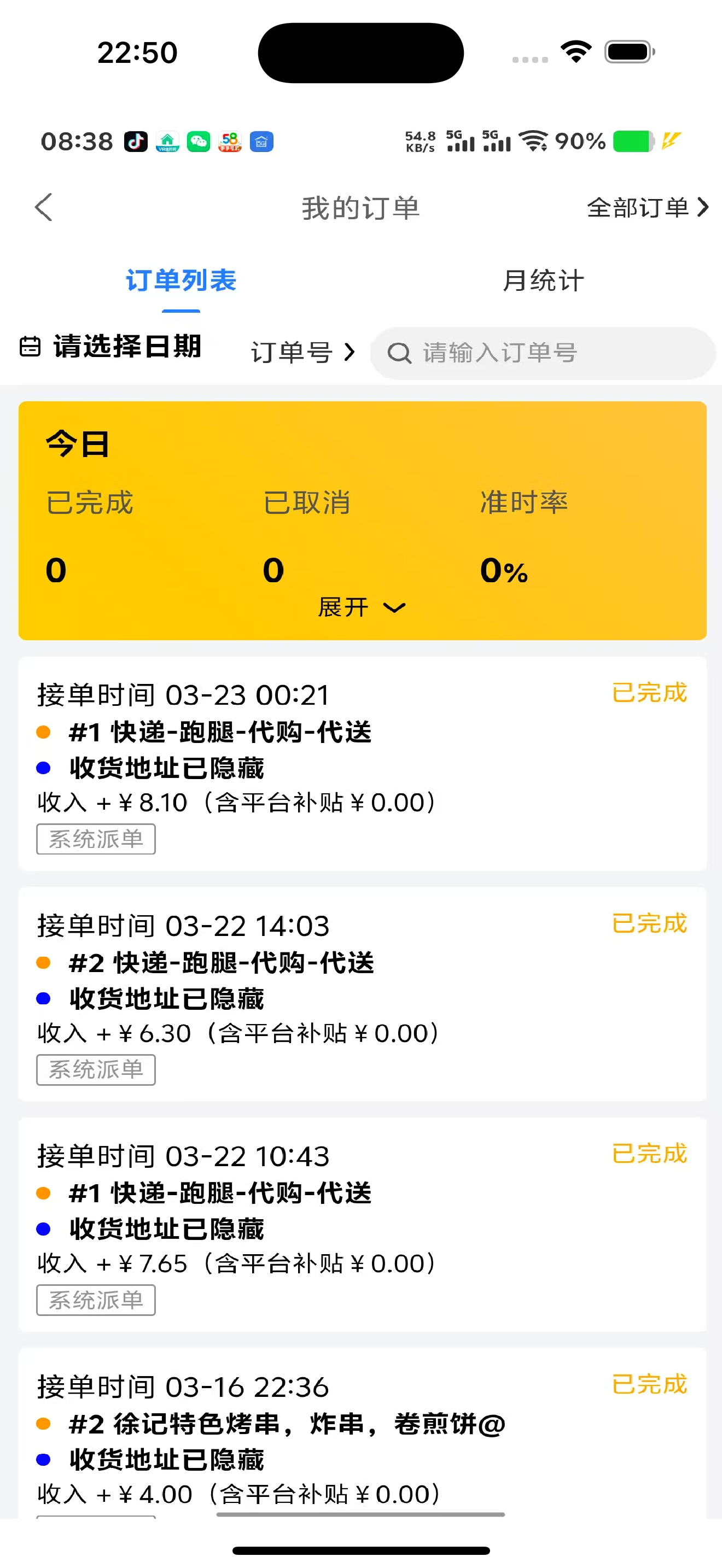The image size is (722, 1568).
Task: Switch to the 月统计 tab
Action: (x=543, y=281)
